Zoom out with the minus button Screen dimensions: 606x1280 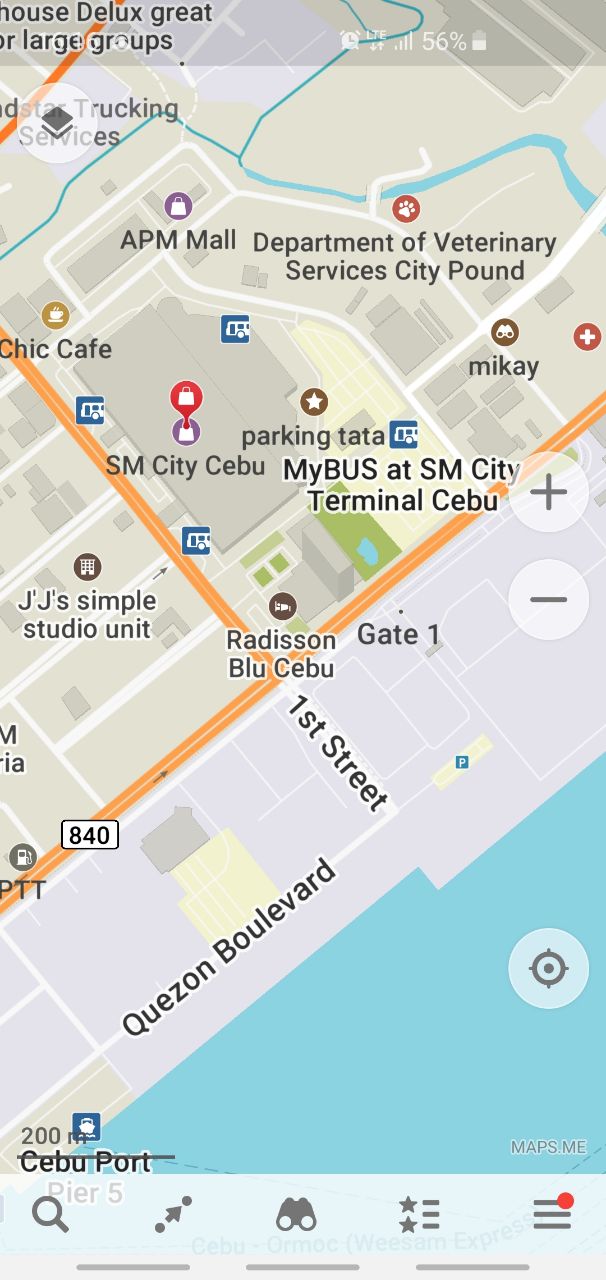pos(548,600)
